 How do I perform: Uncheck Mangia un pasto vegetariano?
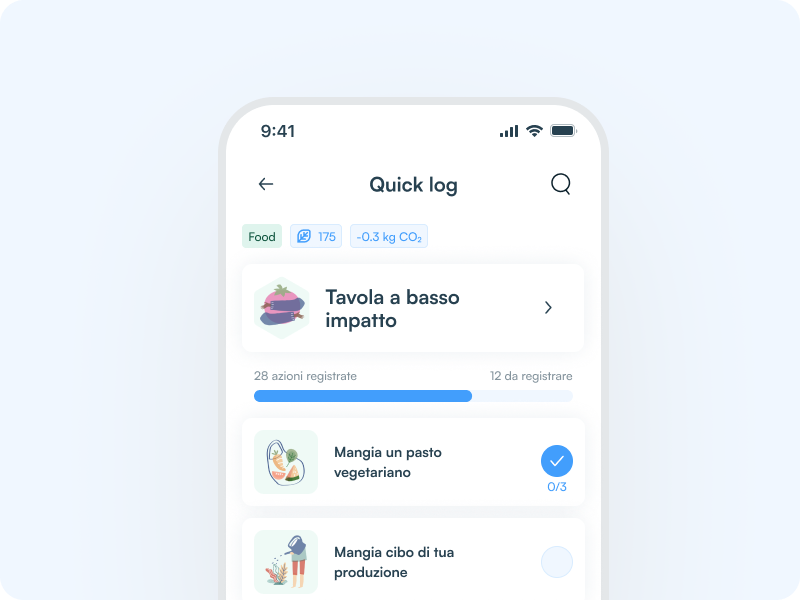(557, 461)
